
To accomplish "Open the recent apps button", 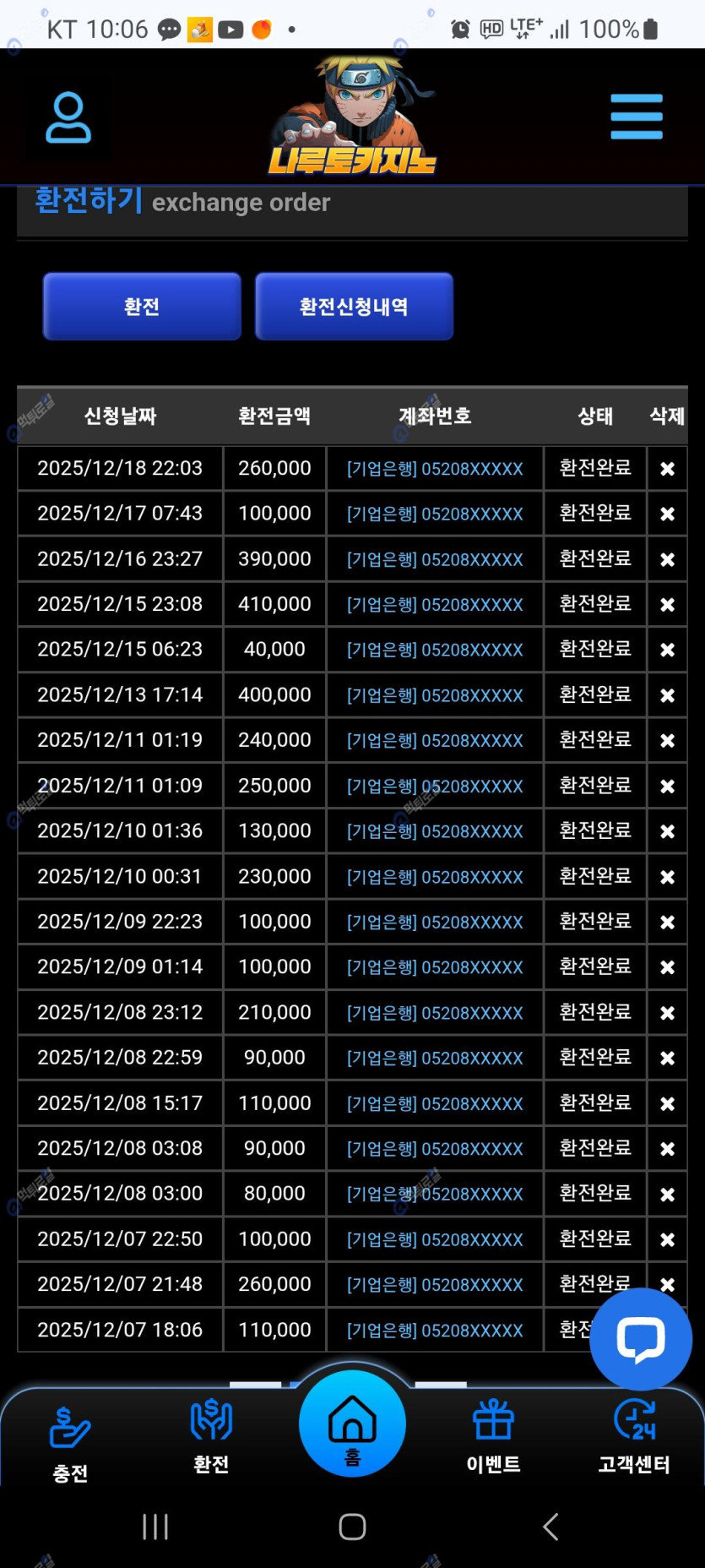I will pos(155,1527).
